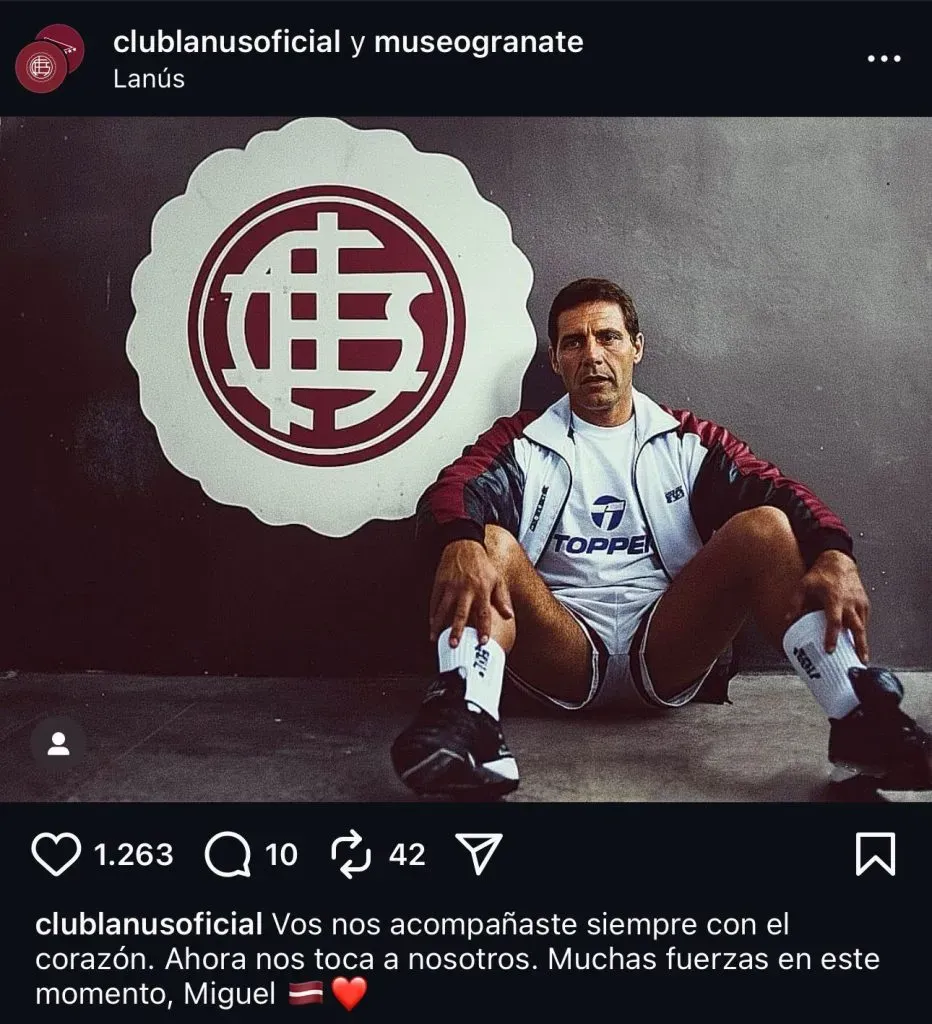Open clublanusoficial username in the caption
Viewport: 932px width, 1024px height.
point(148,924)
